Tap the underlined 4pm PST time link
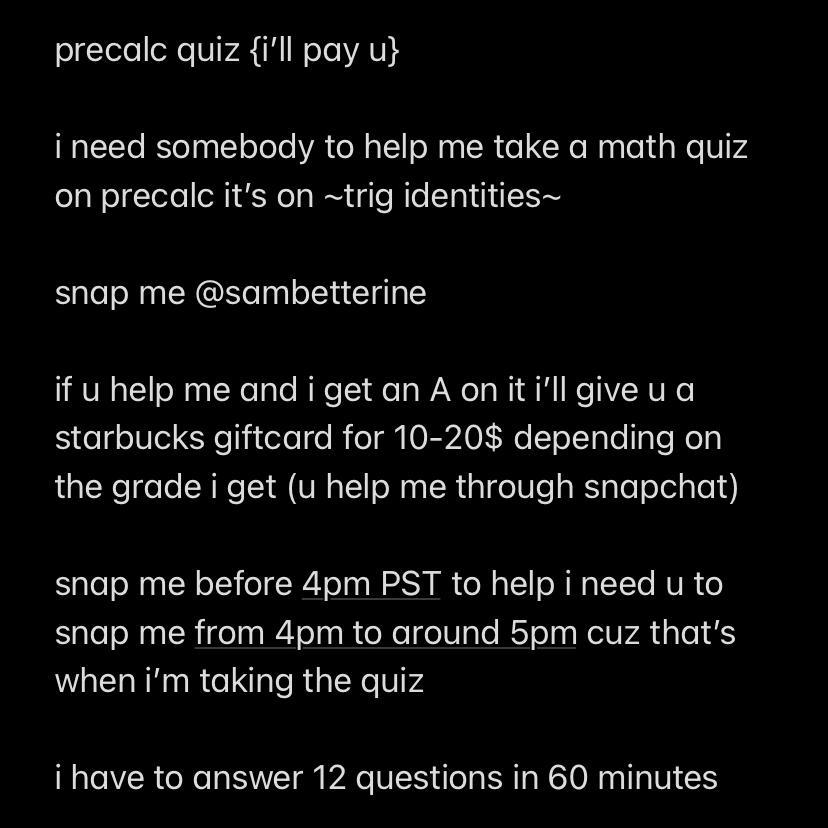 [371, 584]
